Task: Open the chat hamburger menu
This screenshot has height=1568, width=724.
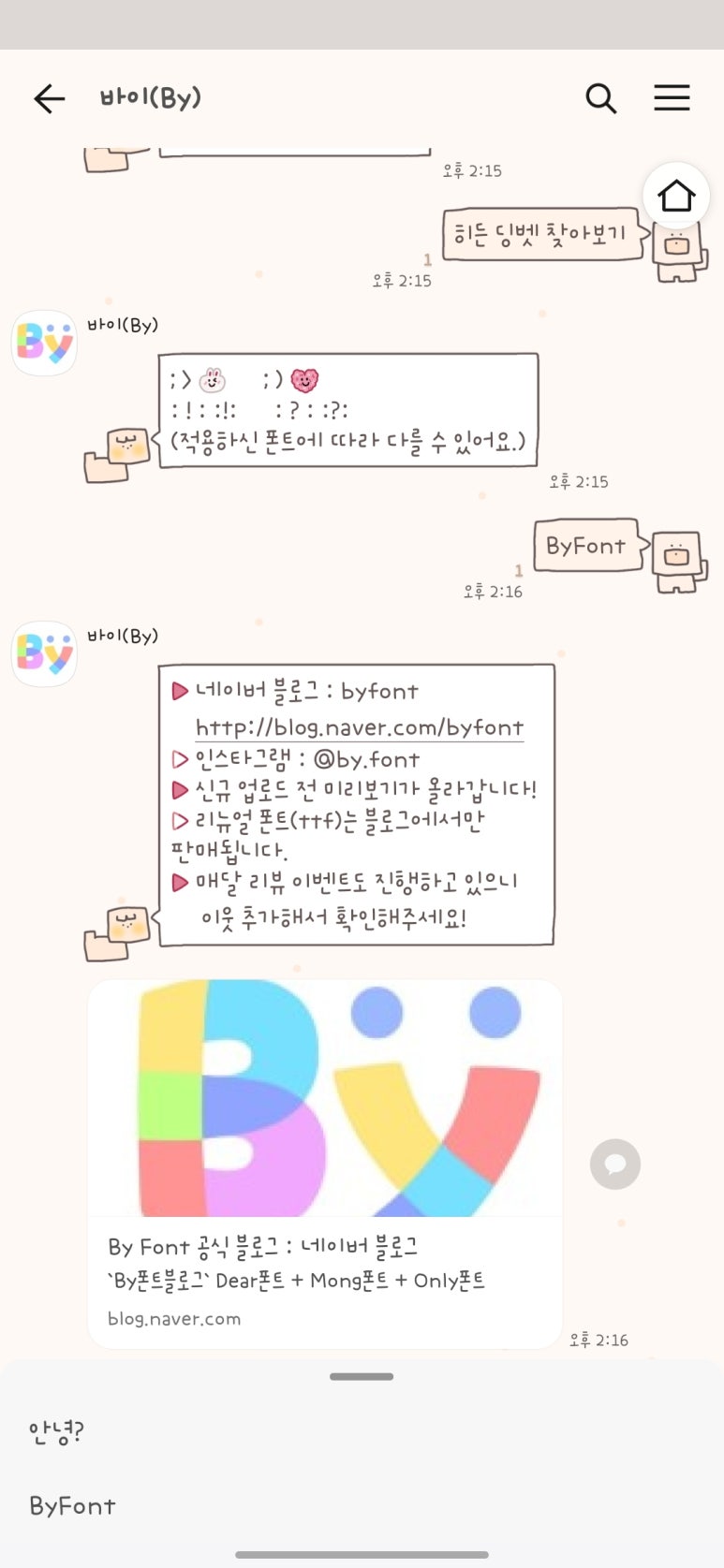Action: tap(672, 98)
